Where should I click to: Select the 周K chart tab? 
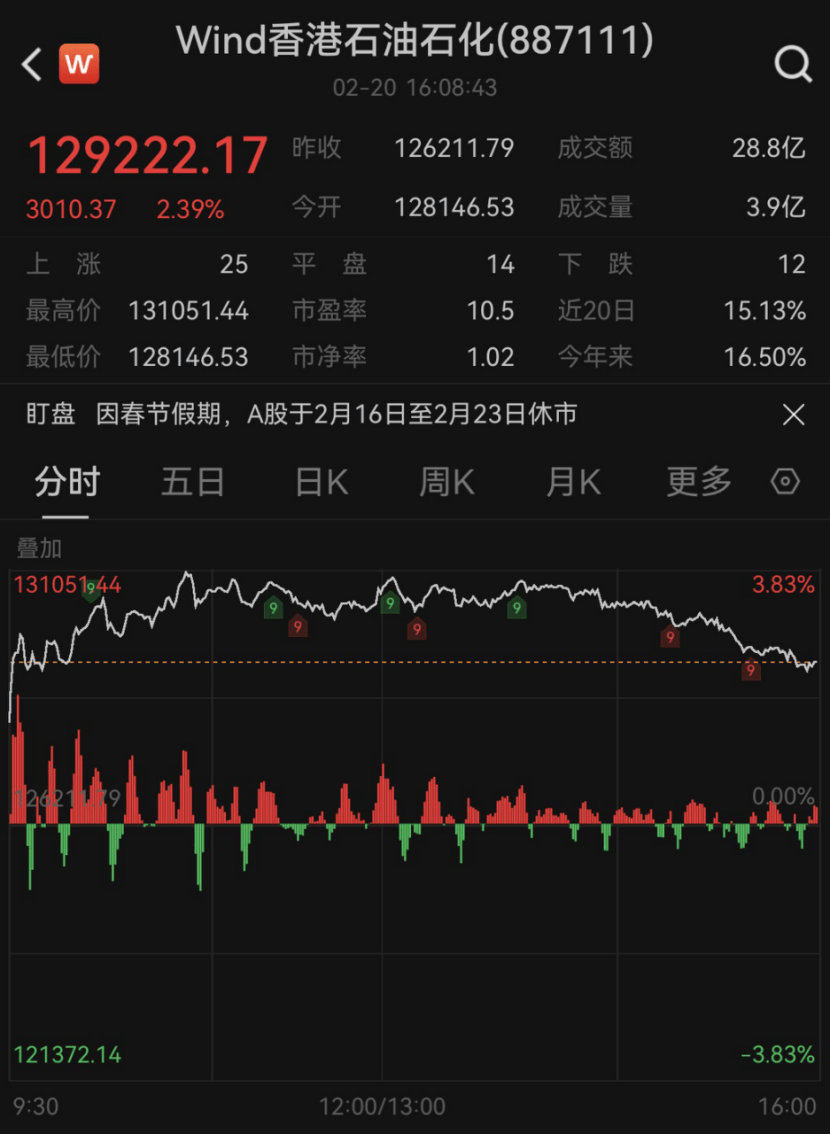tap(446, 483)
